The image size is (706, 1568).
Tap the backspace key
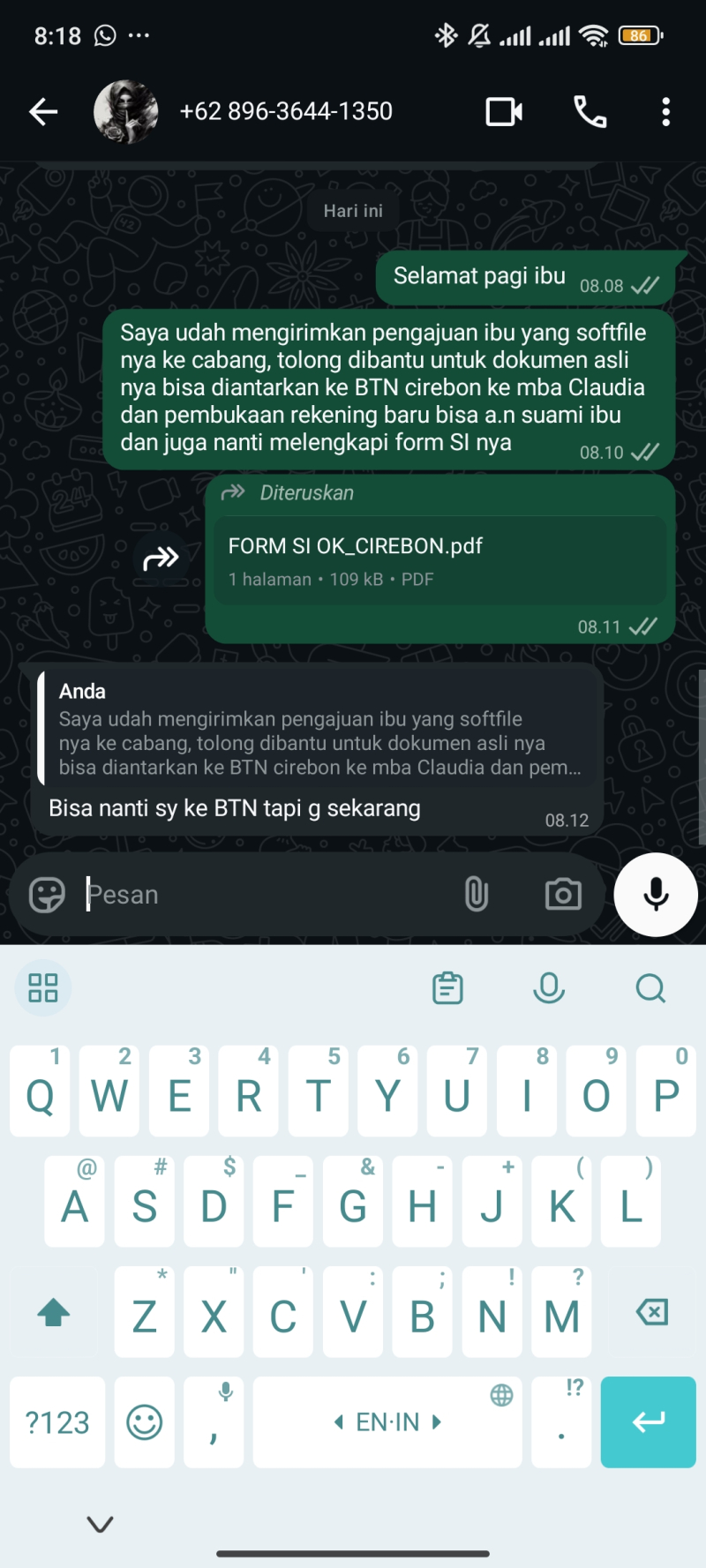click(652, 1312)
